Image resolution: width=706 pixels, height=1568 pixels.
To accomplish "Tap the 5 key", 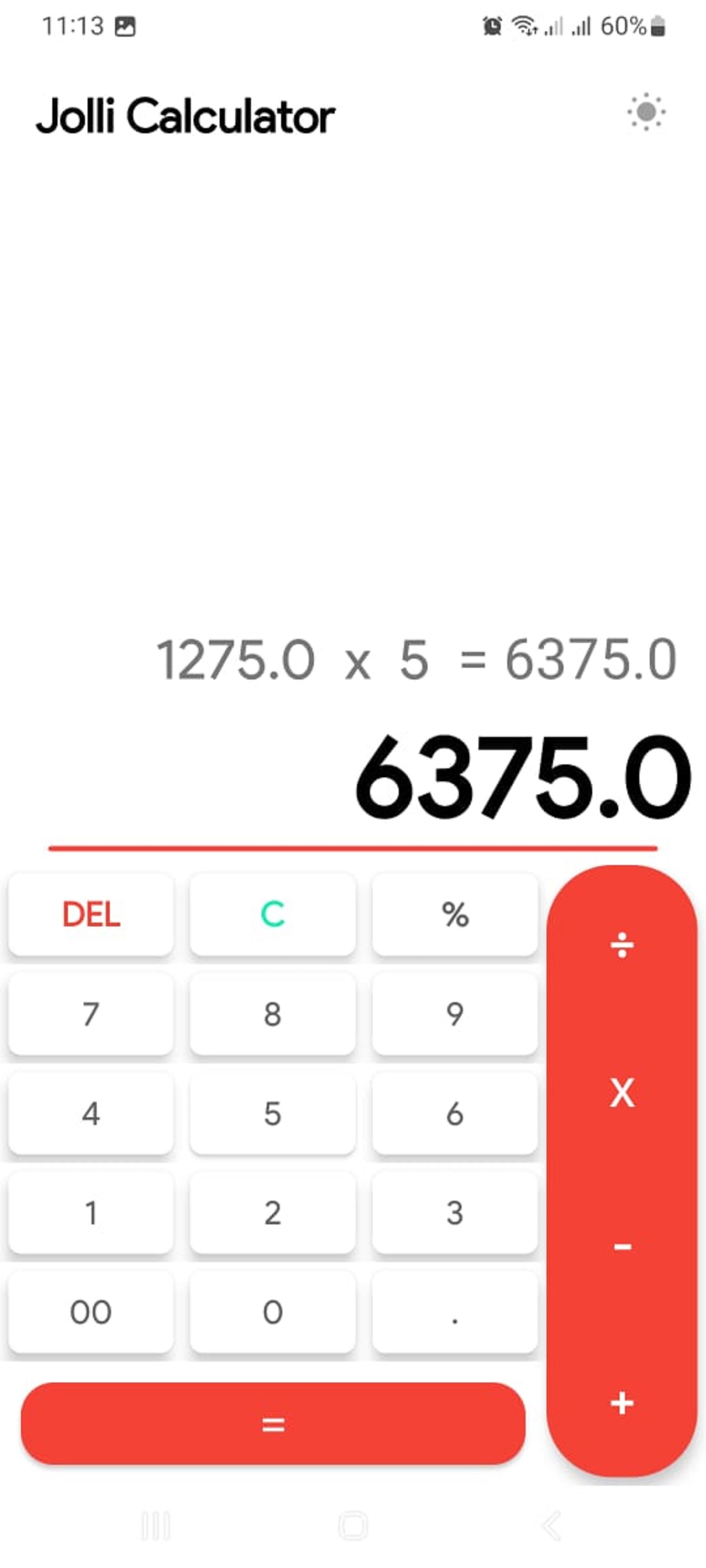I will (273, 1113).
